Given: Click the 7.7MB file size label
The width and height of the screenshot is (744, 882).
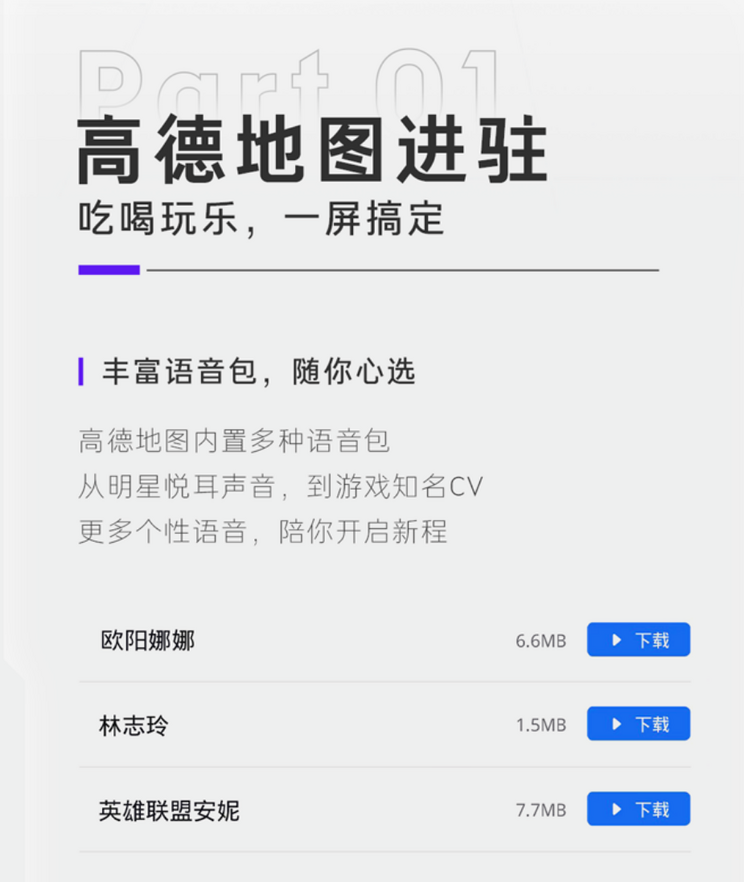Looking at the screenshot, I should click(541, 809).
